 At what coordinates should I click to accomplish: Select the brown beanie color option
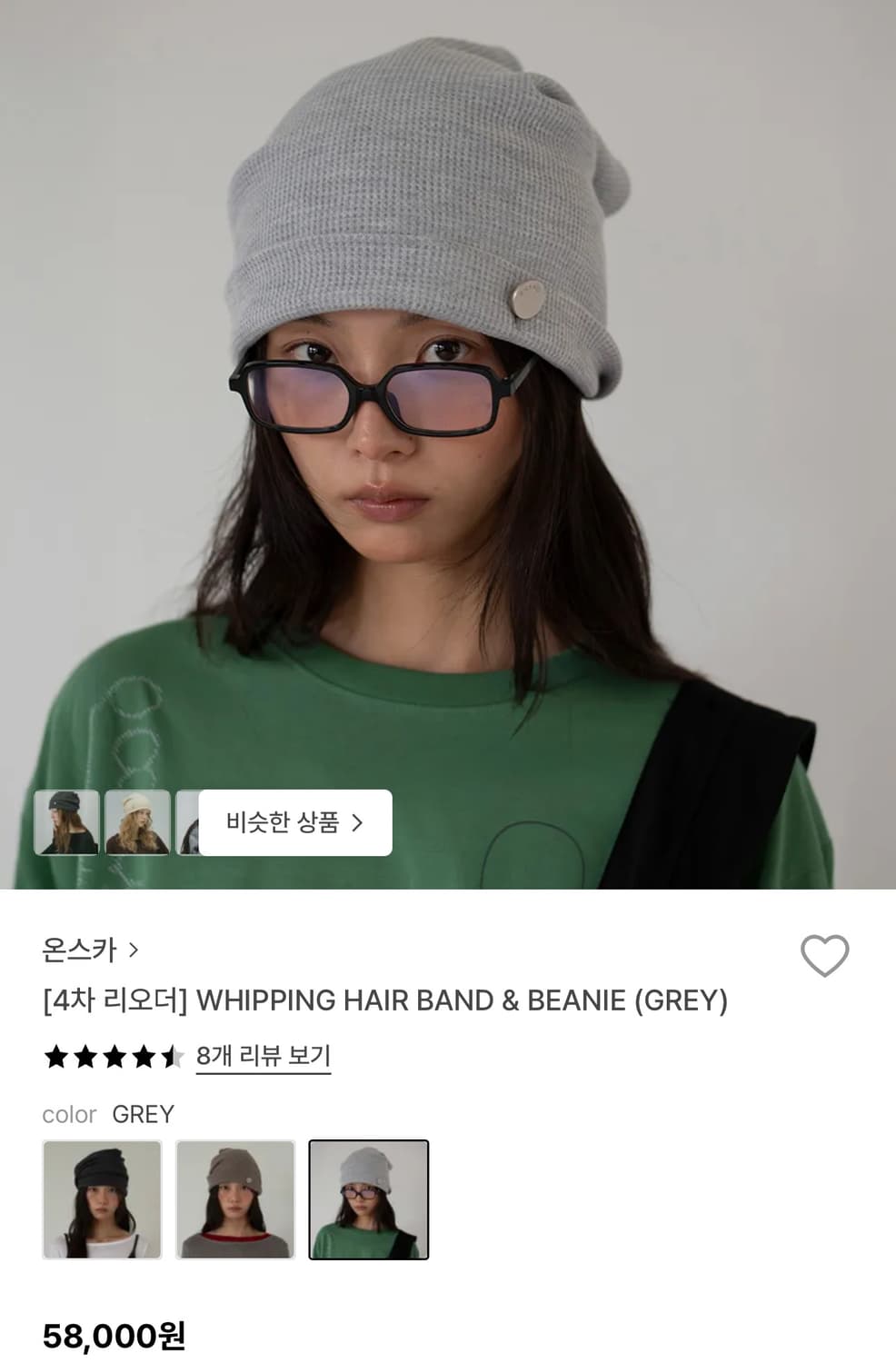coord(234,1199)
